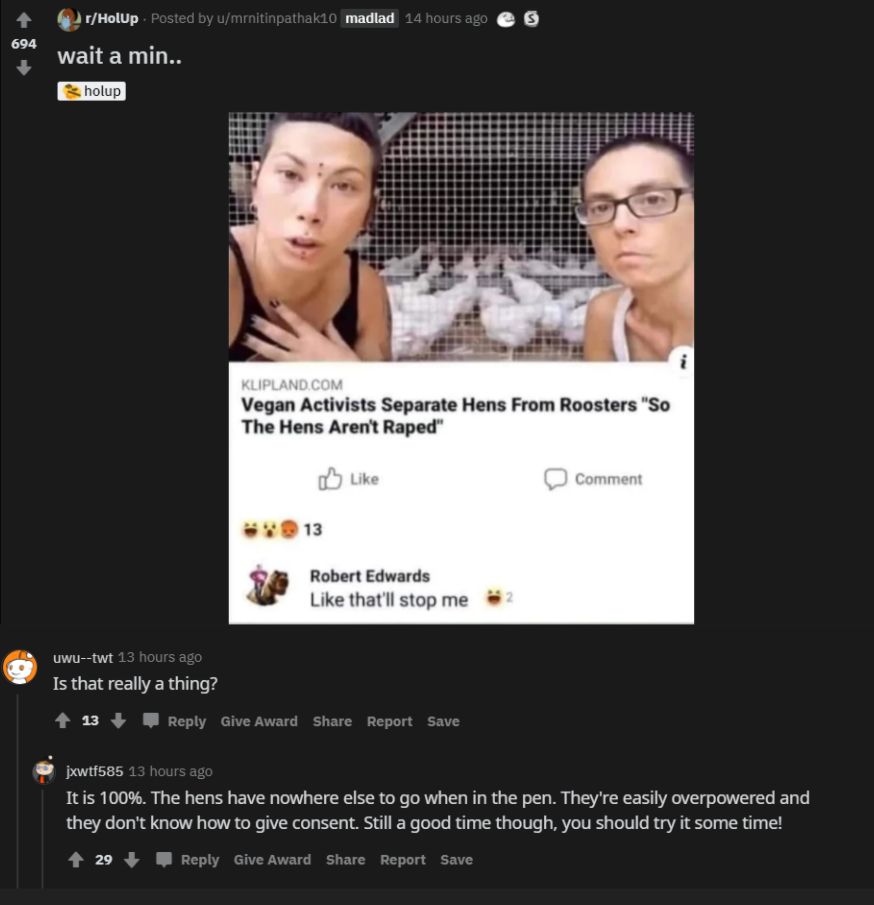The image size is (874, 905).
Task: Reply to jxwtf585's comment
Action: [x=188, y=860]
